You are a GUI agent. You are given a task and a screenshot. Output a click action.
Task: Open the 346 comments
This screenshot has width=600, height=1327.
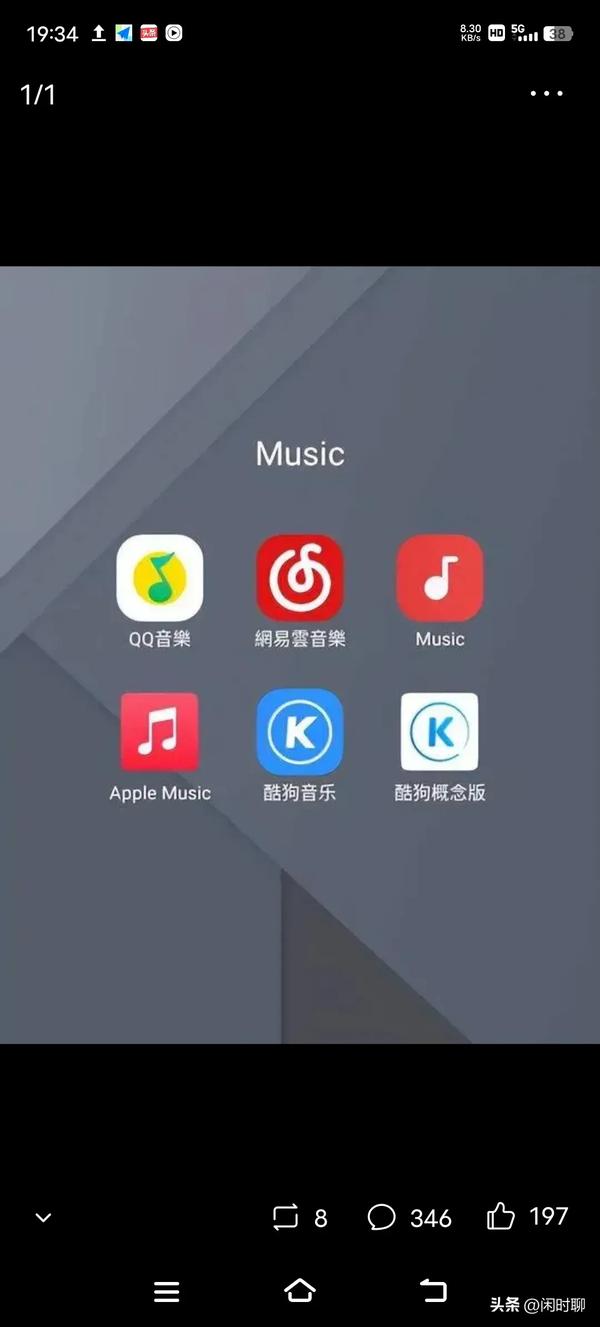point(382,1217)
